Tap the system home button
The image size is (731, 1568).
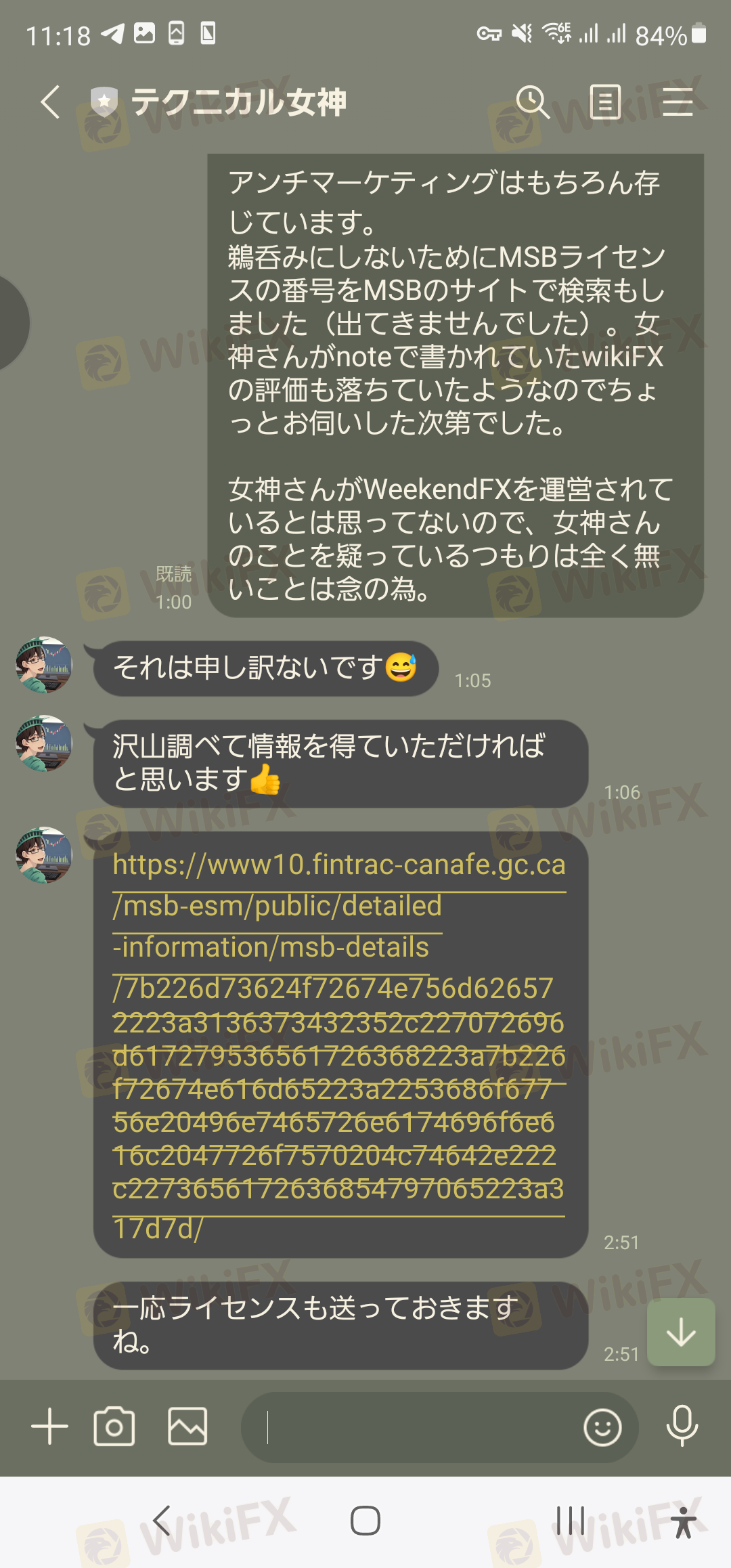click(365, 1521)
